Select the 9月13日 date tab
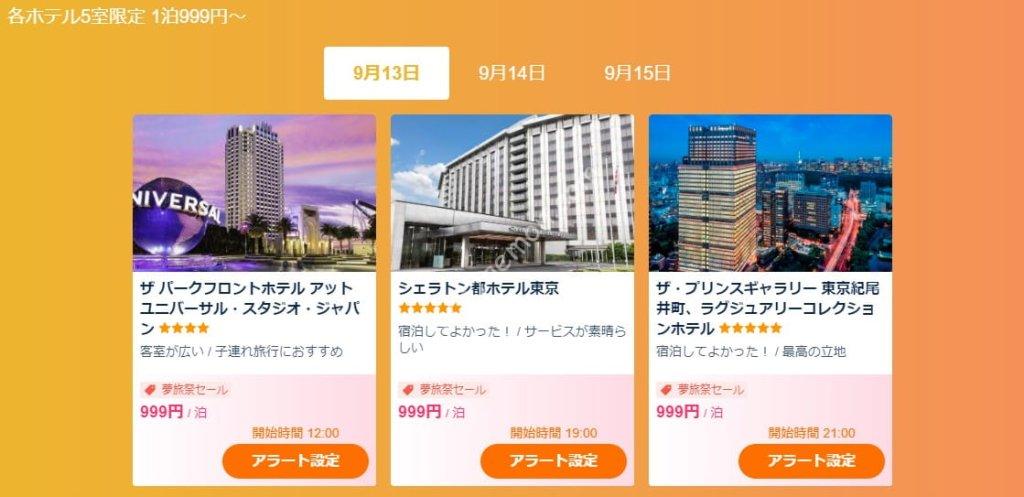 point(386,73)
